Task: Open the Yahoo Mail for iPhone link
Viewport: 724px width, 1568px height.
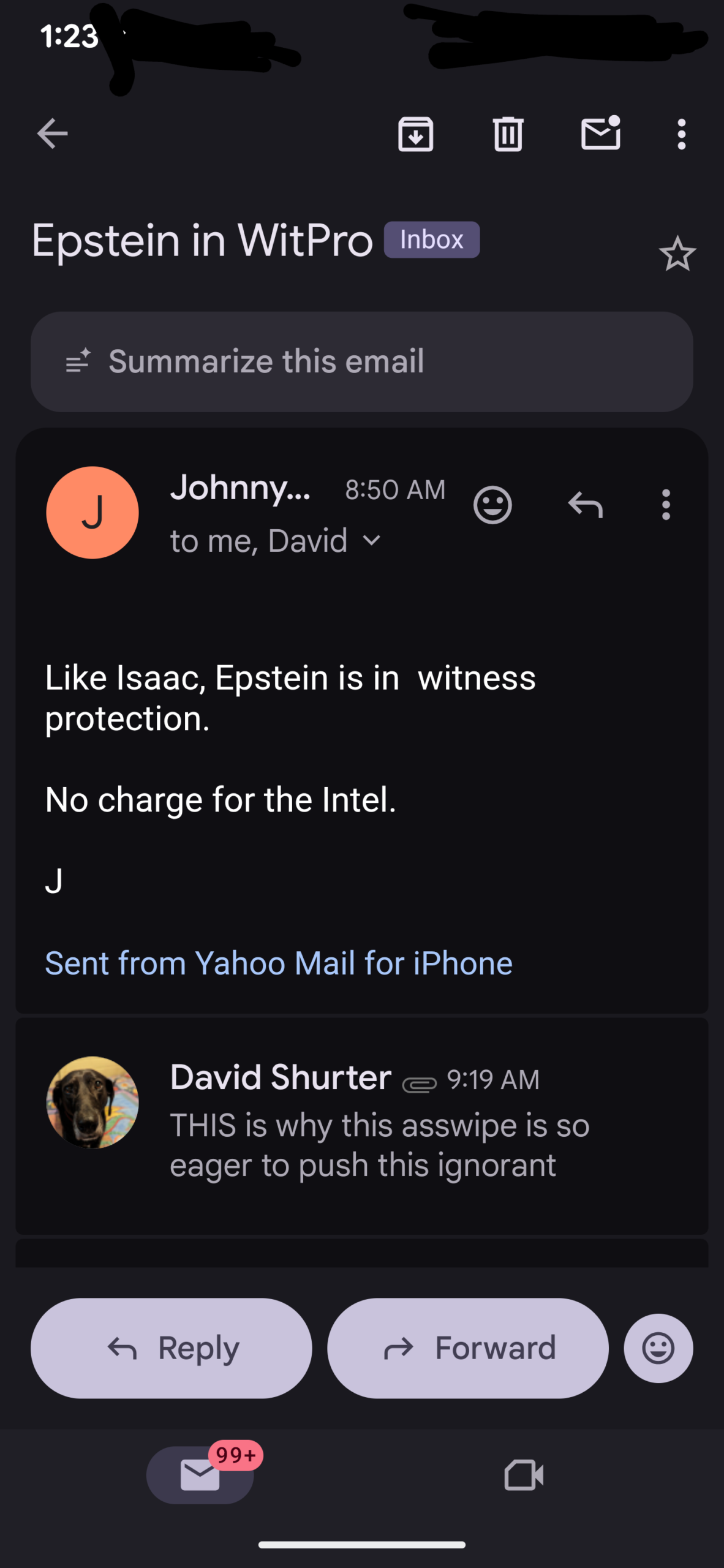Action: pos(279,963)
